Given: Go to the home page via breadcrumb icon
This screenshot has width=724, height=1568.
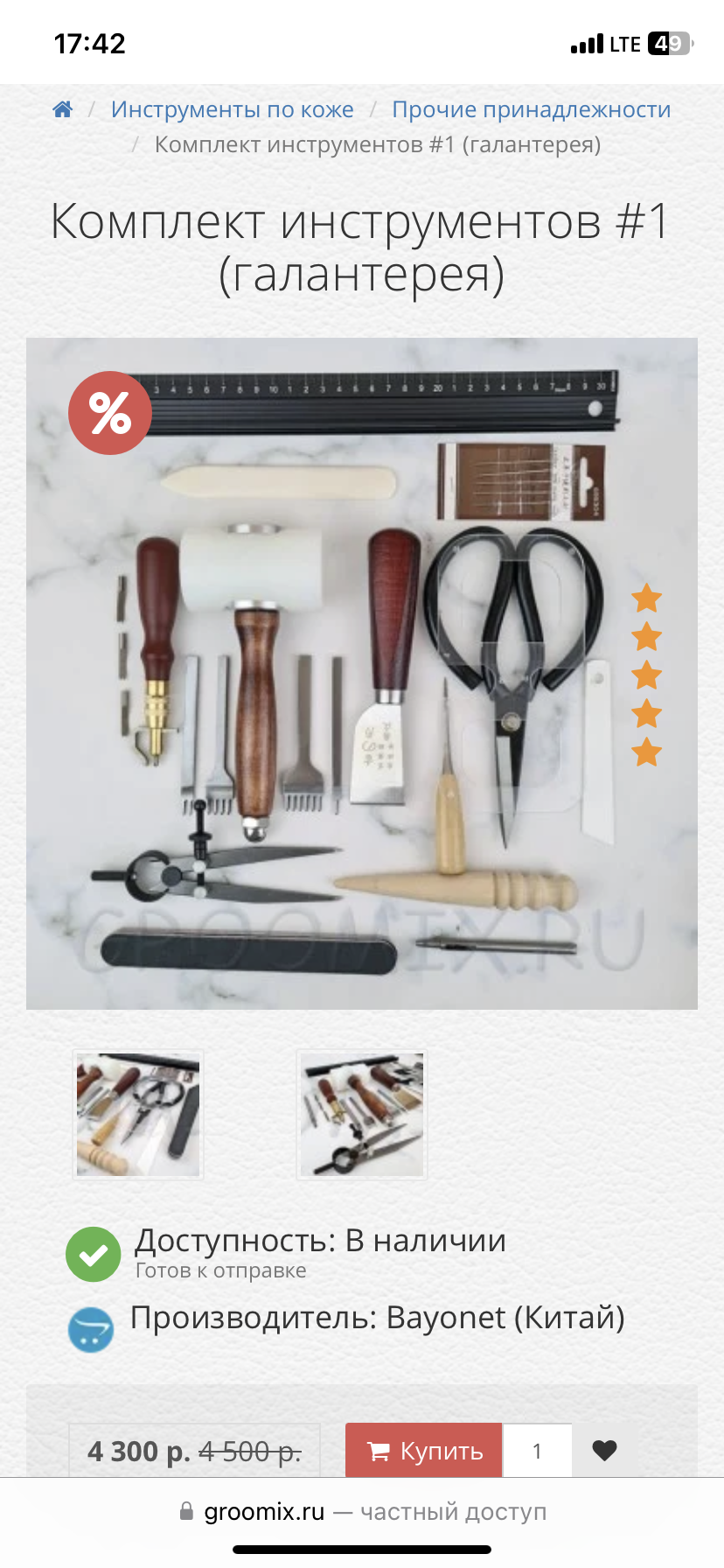Looking at the screenshot, I should coord(62,109).
